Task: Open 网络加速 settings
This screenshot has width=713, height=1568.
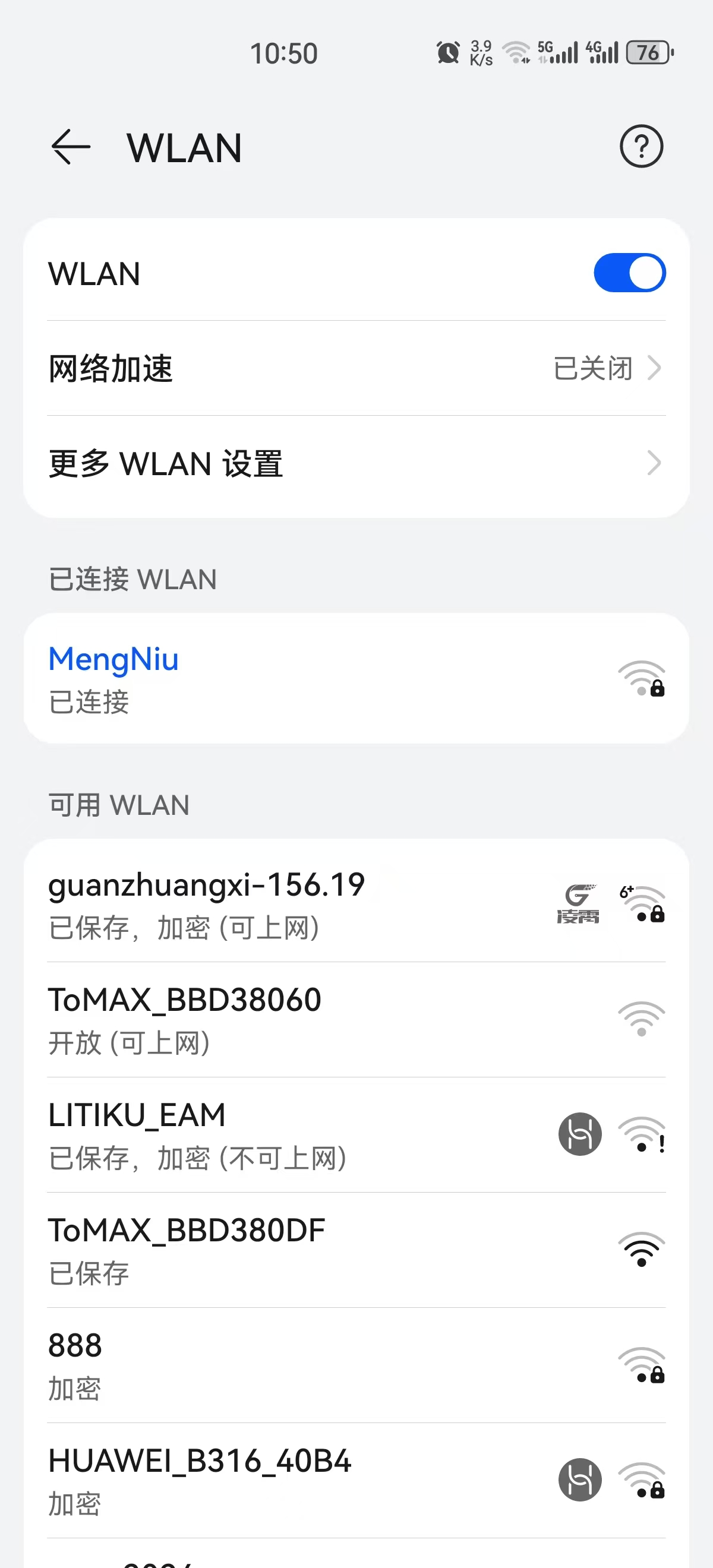Action: click(x=356, y=368)
